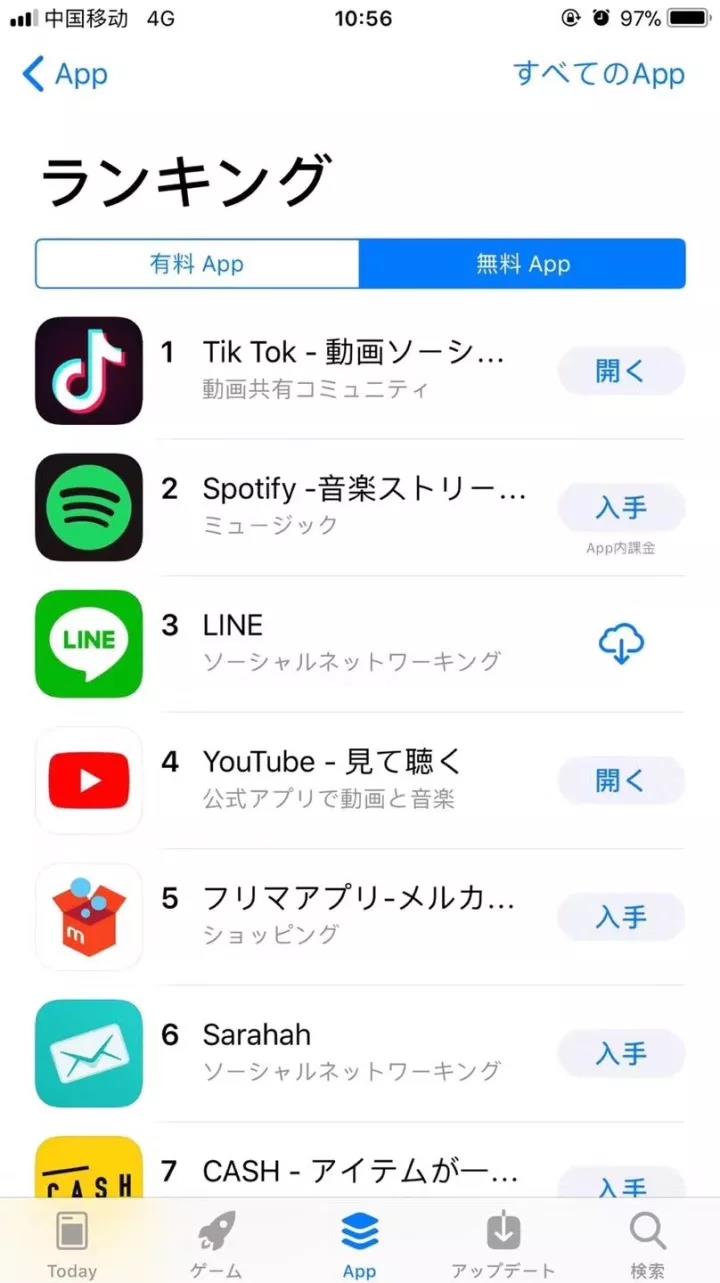Get the フリマアプリ-メルカリ app

(621, 917)
